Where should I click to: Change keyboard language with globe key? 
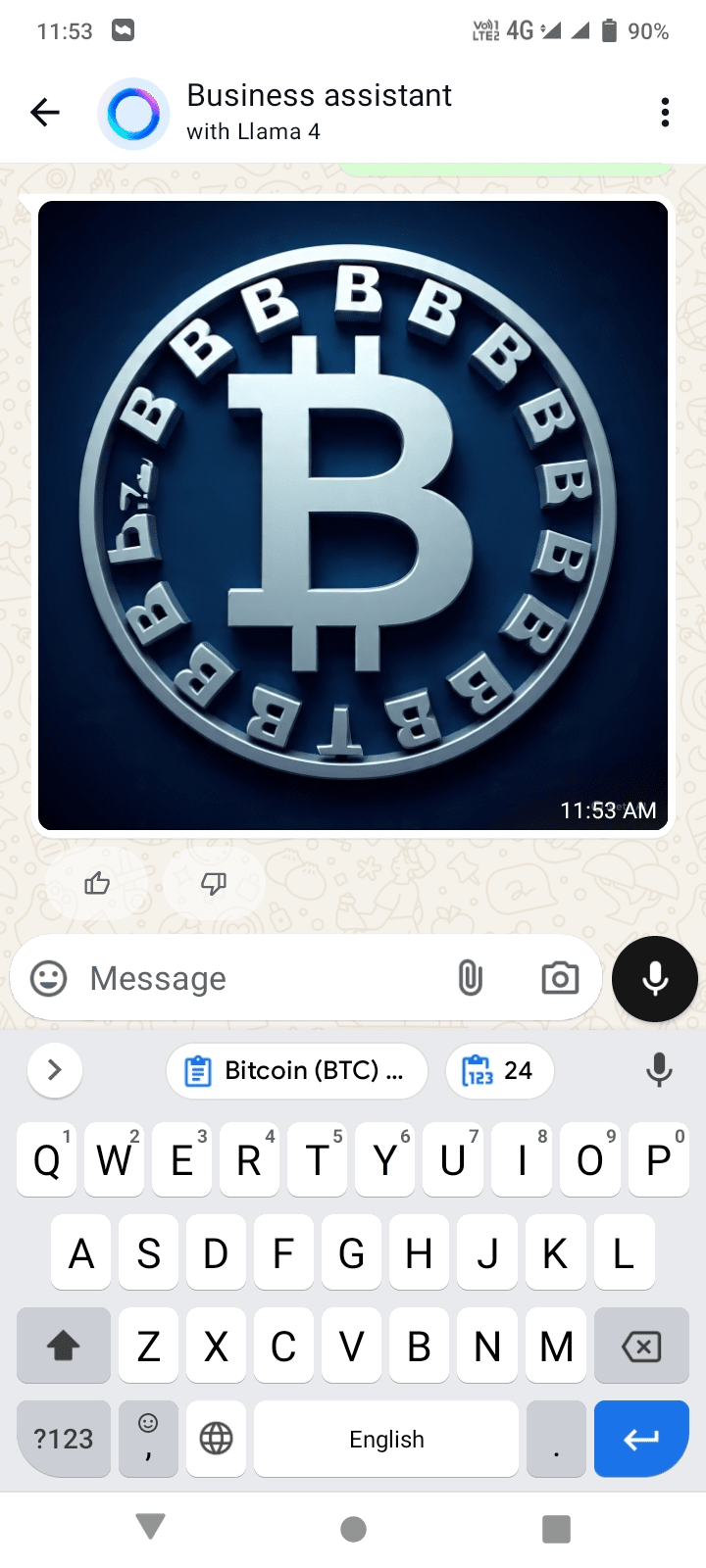click(x=216, y=1439)
